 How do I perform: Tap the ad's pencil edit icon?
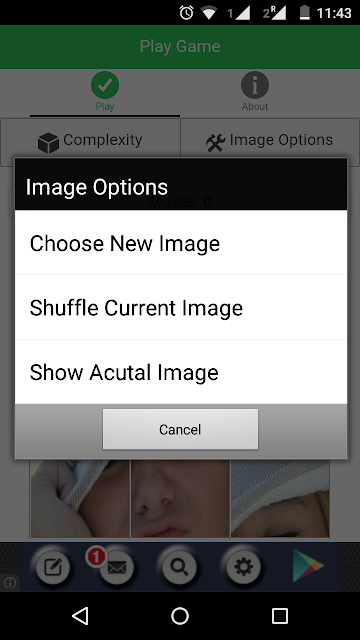click(x=53, y=567)
